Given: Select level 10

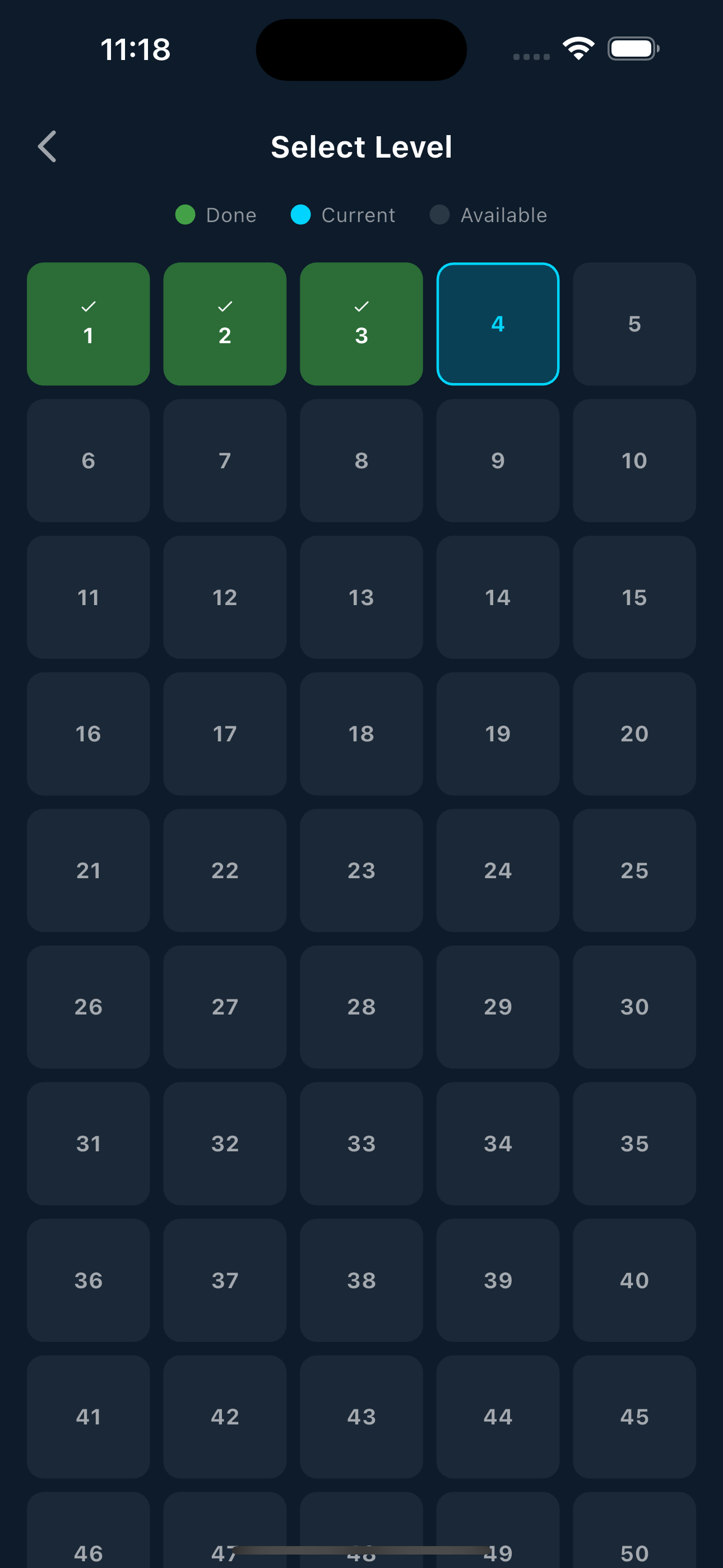Looking at the screenshot, I should tap(634, 460).
